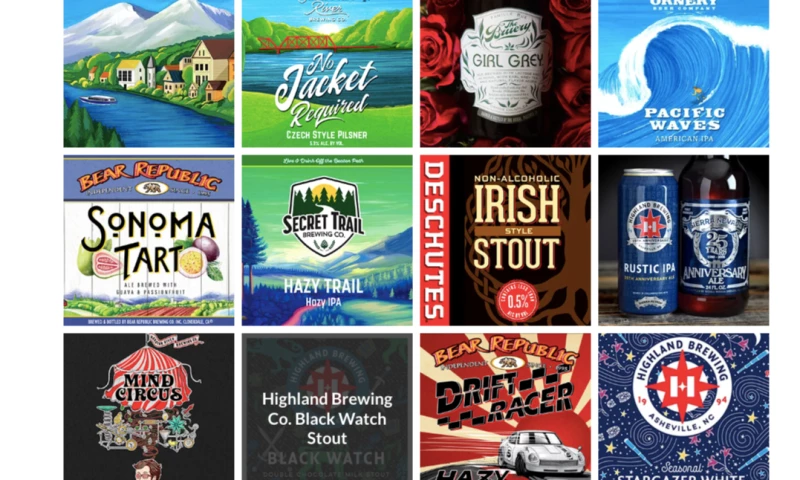Open the Pacific Waves American IPA tile

pos(683,74)
